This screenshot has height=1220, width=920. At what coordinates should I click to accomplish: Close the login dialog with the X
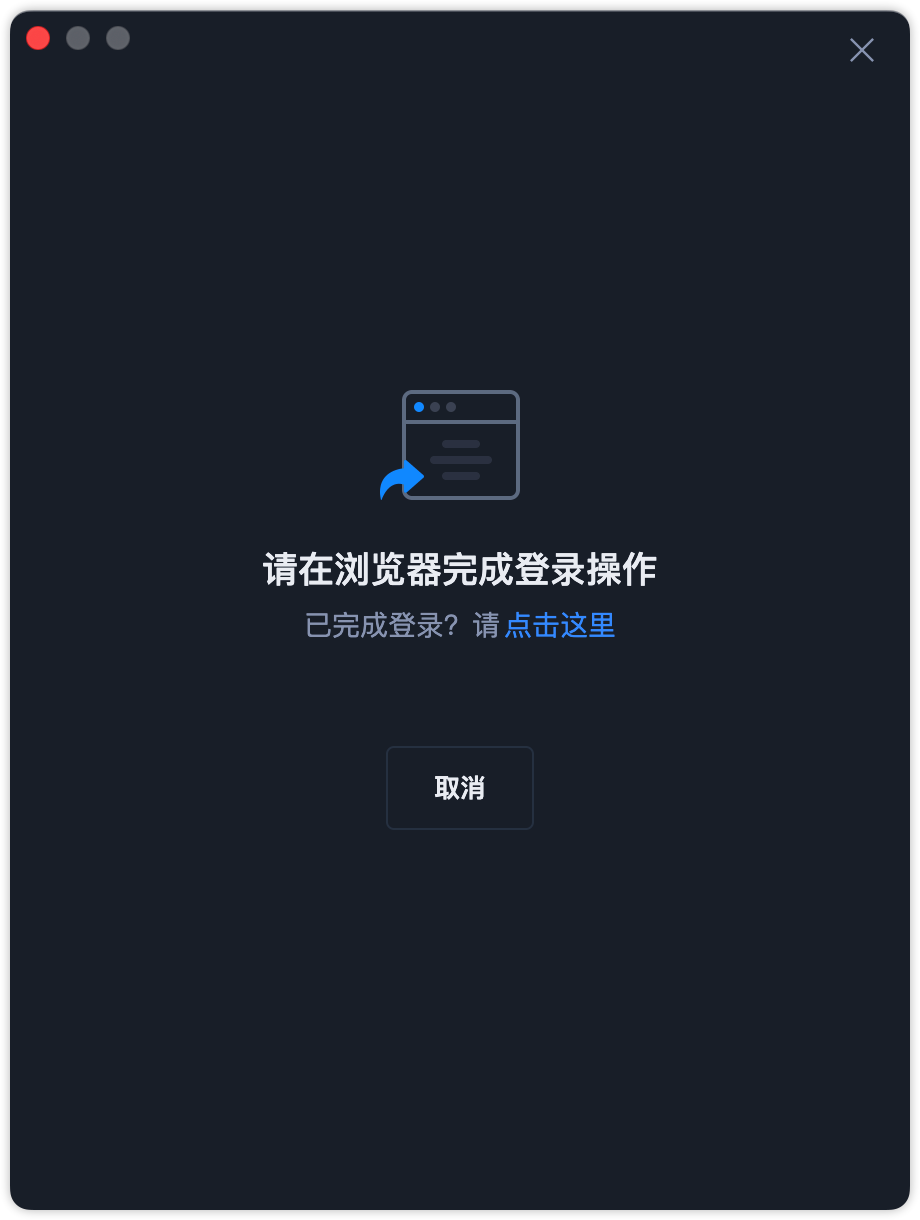(x=861, y=50)
